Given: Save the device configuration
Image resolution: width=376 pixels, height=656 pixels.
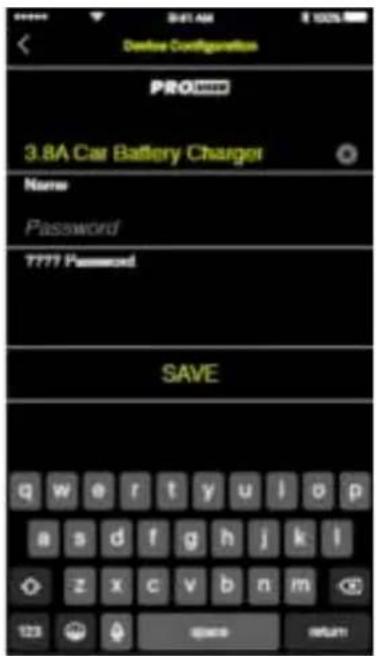Looking at the screenshot, I should tap(189, 373).
